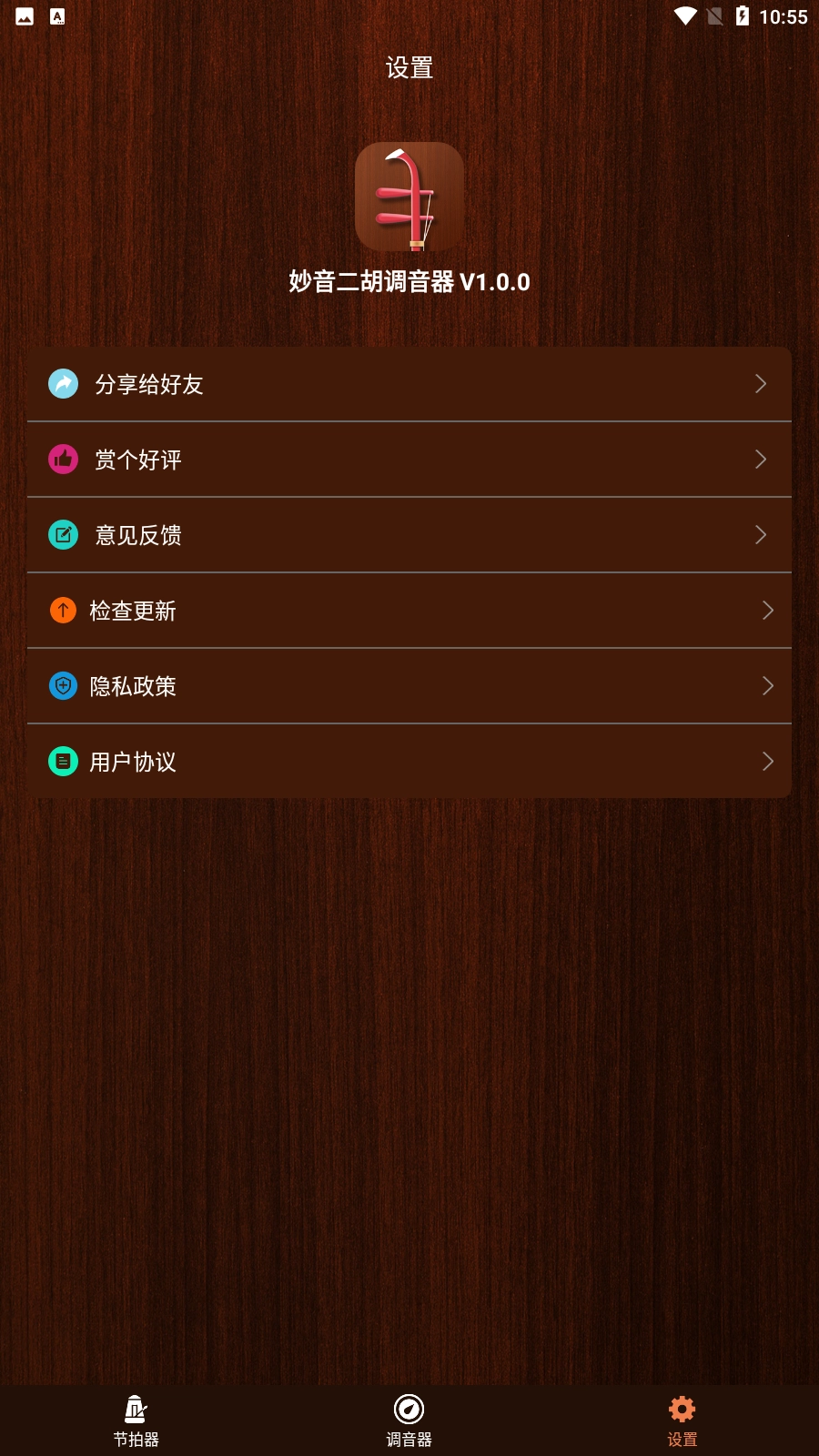Tap the share arrow icon beside 分享给好友
The width and height of the screenshot is (819, 1456).
pyautogui.click(x=62, y=384)
